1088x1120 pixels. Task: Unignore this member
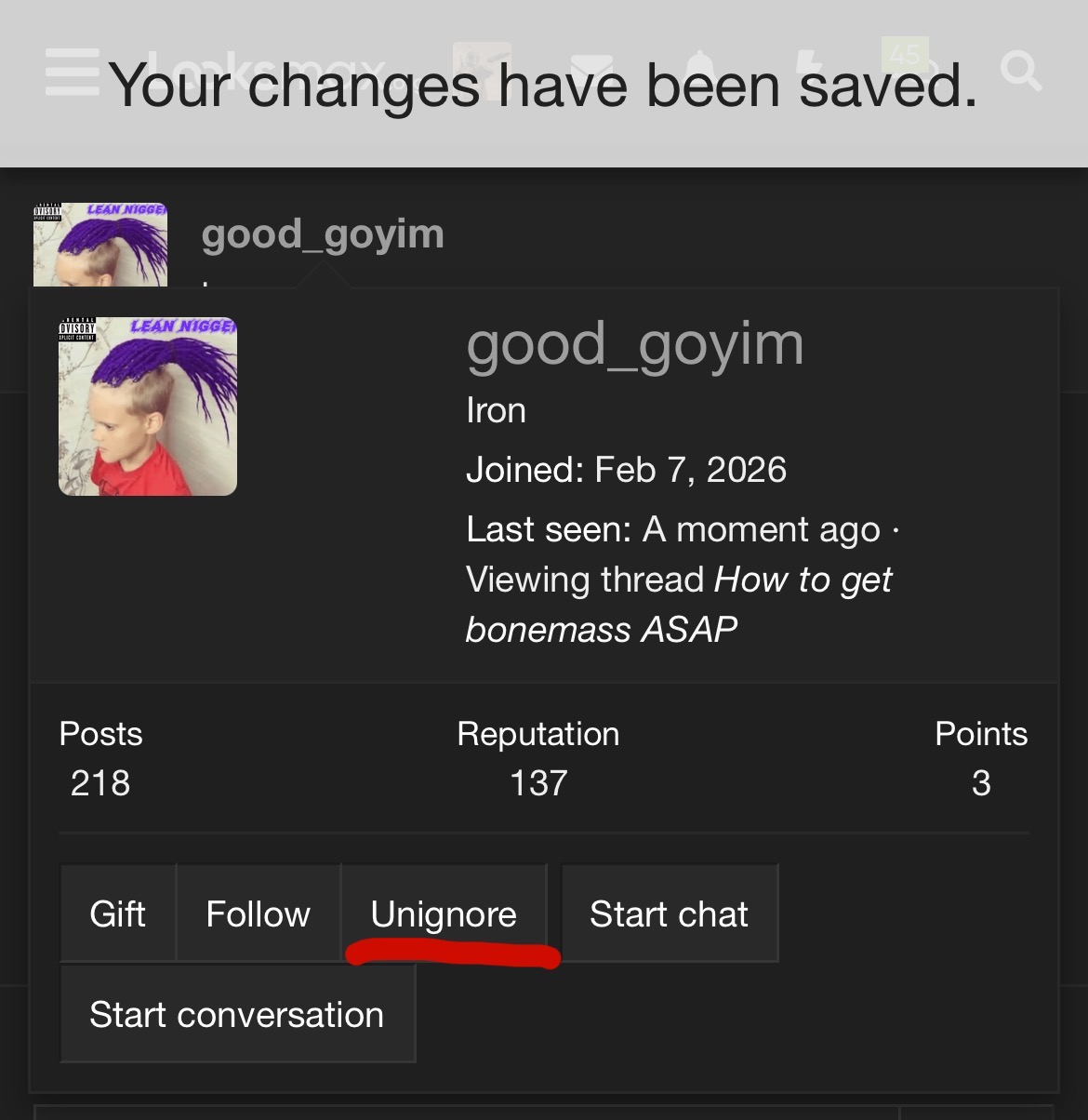(444, 913)
